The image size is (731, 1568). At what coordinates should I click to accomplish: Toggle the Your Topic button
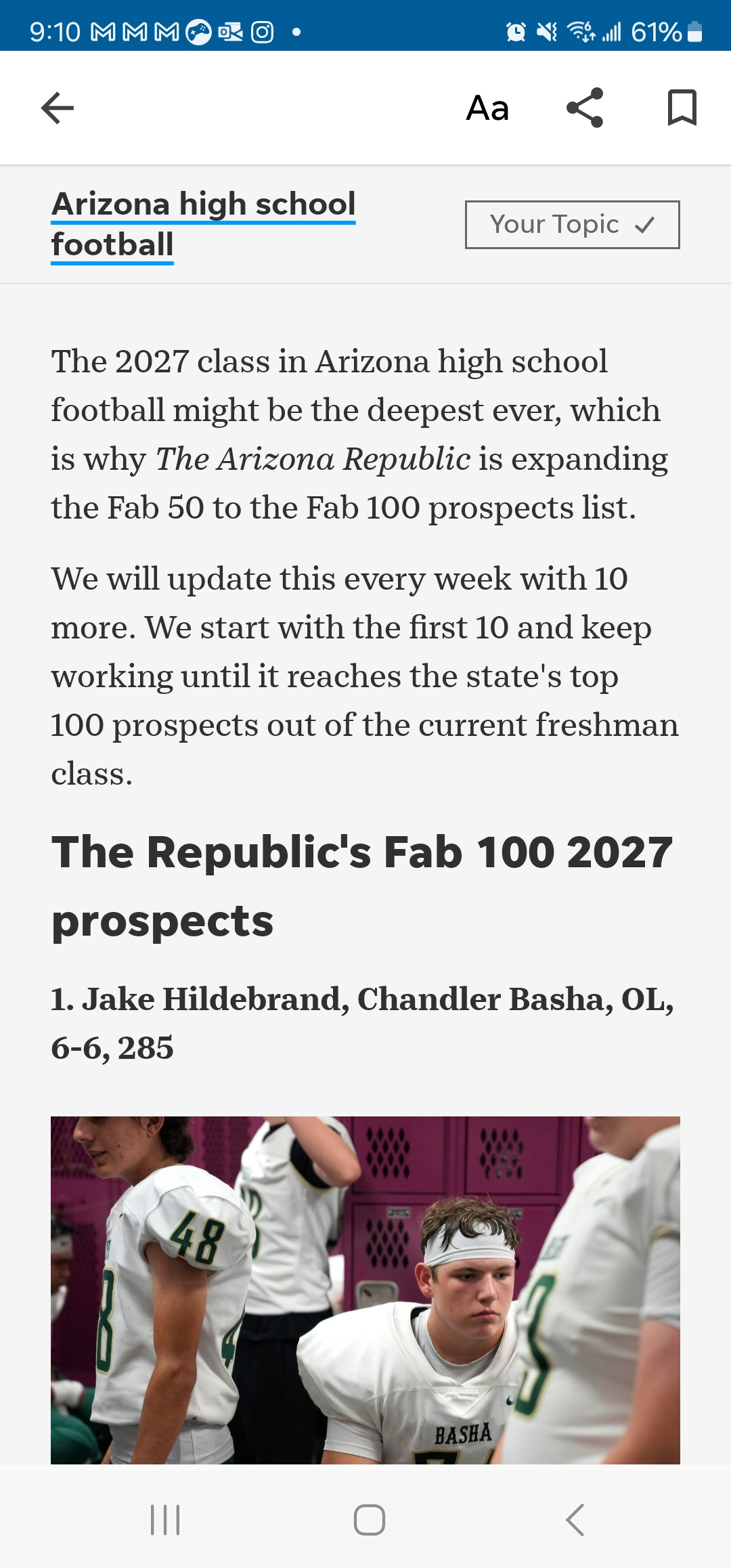click(573, 225)
